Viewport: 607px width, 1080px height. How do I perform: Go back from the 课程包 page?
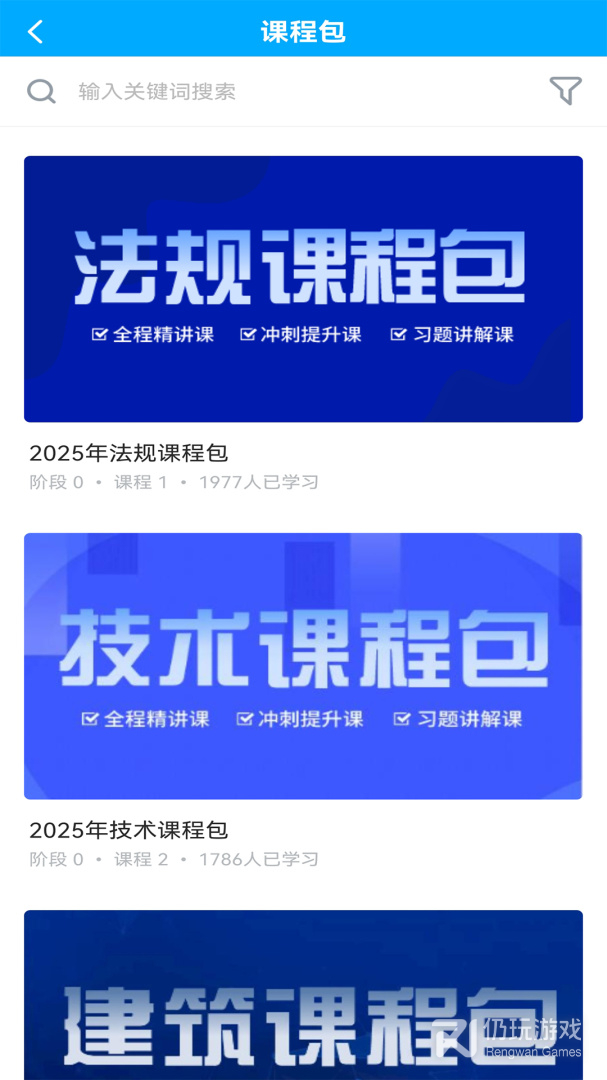(x=35, y=32)
